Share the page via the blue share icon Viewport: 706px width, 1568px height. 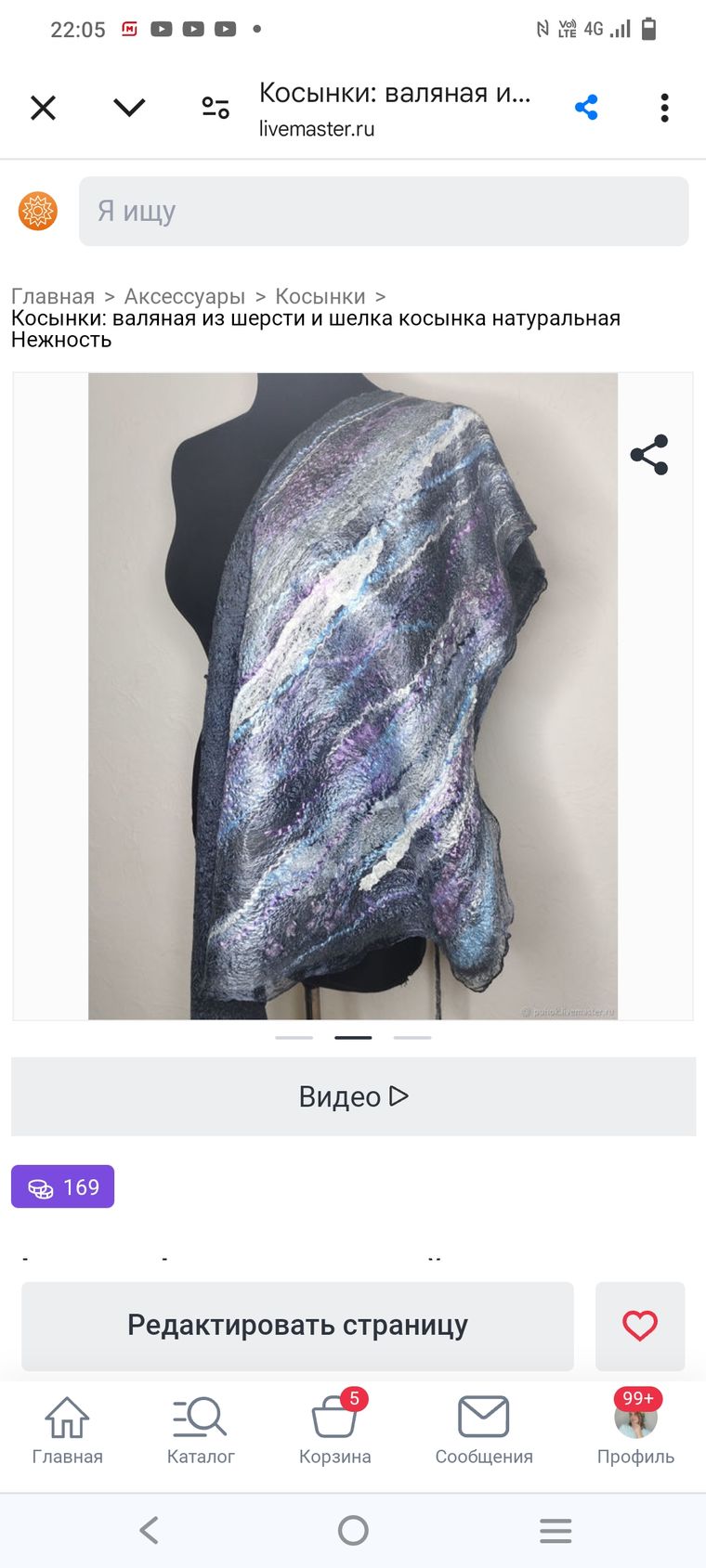[586, 108]
